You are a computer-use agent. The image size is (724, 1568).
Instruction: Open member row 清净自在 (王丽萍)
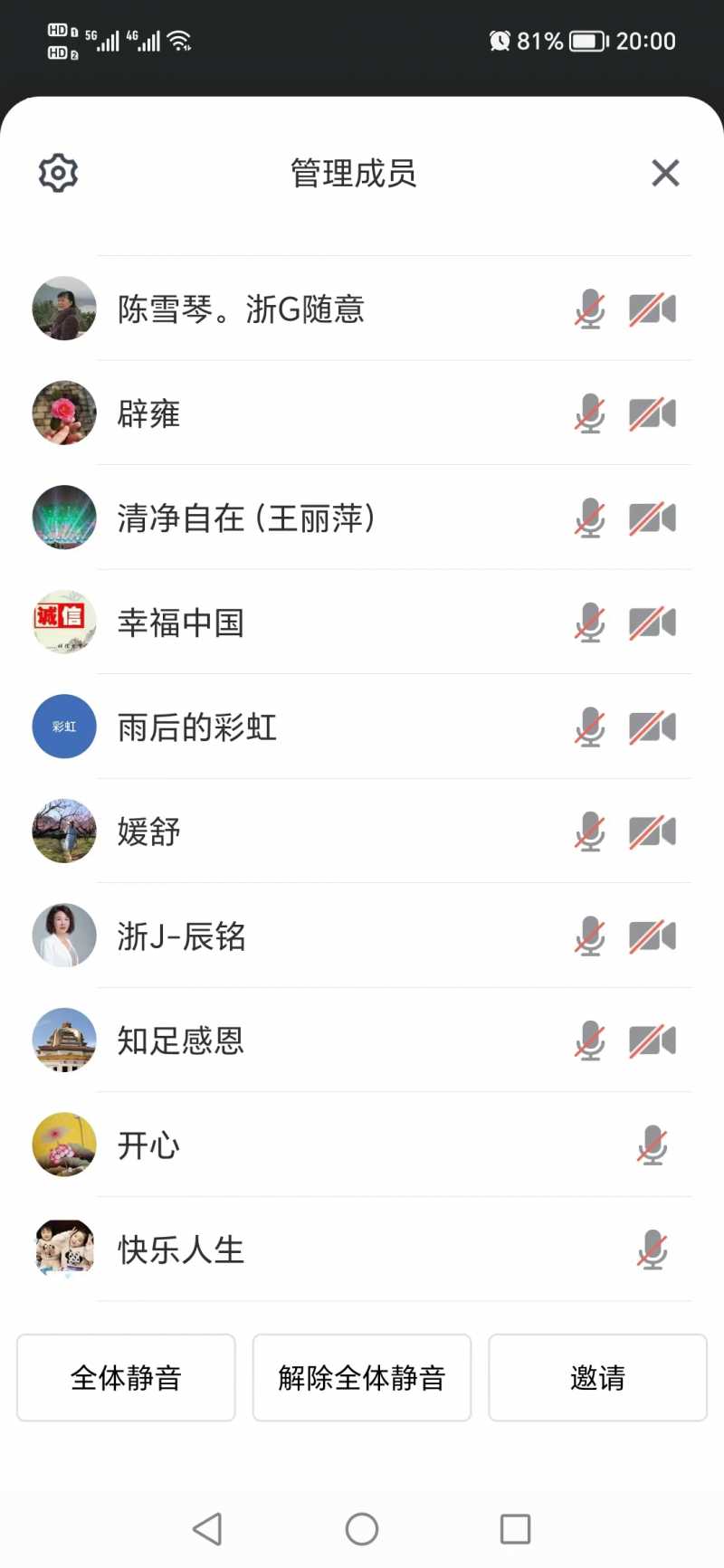246,518
